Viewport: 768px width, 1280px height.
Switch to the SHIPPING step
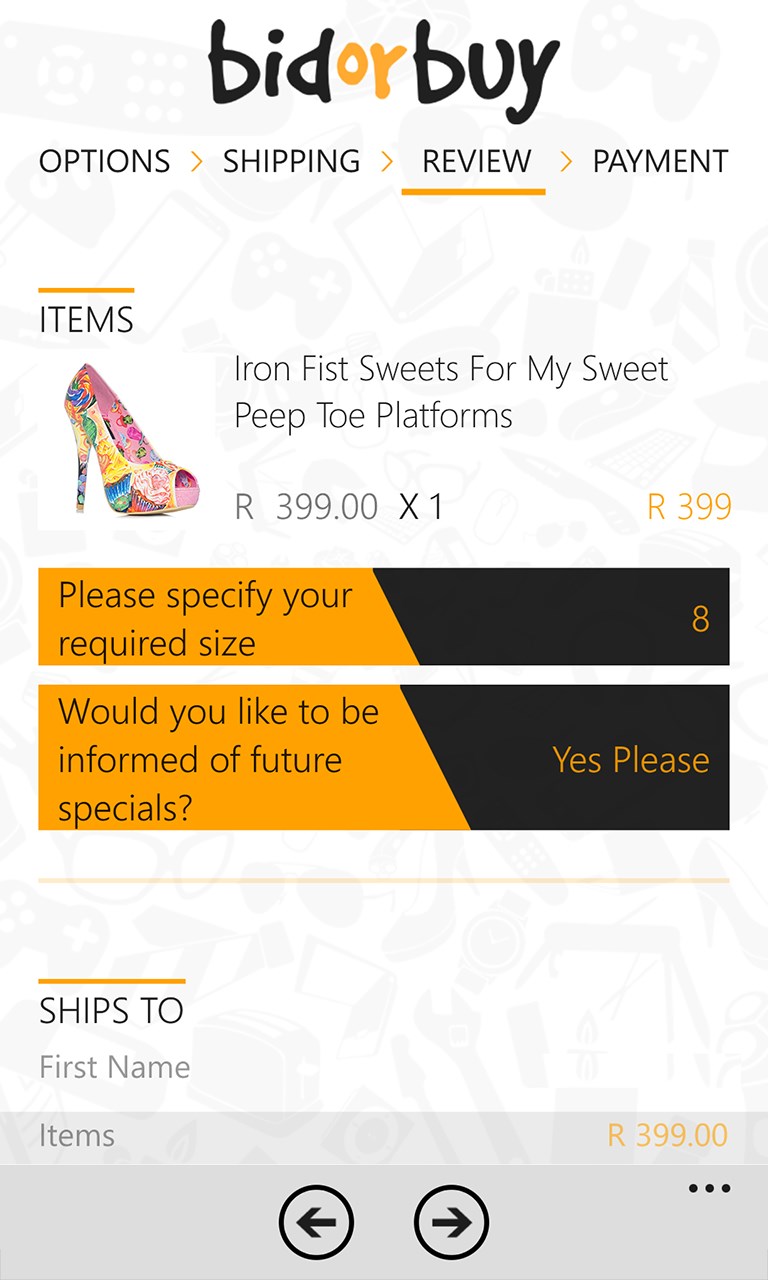coord(291,161)
